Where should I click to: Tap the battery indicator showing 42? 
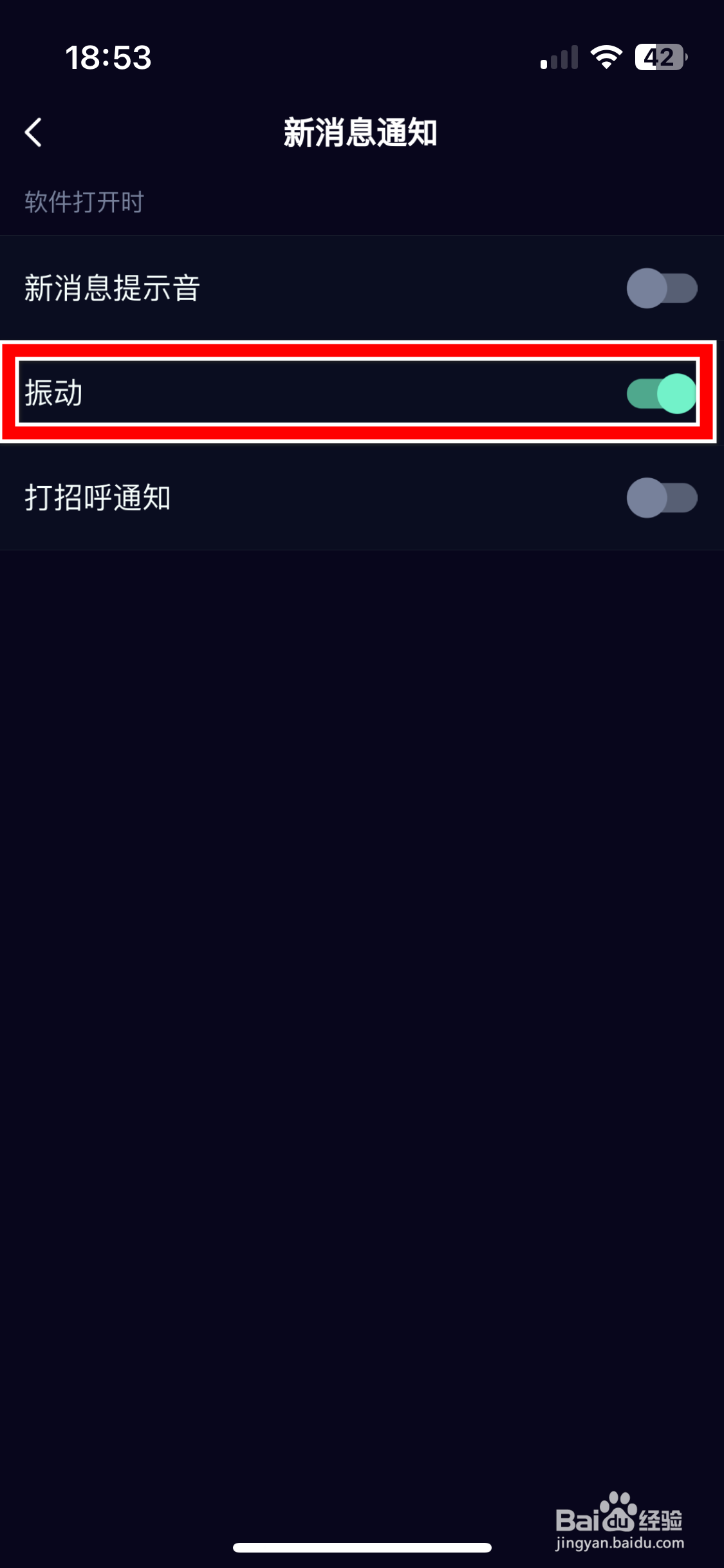(658, 58)
